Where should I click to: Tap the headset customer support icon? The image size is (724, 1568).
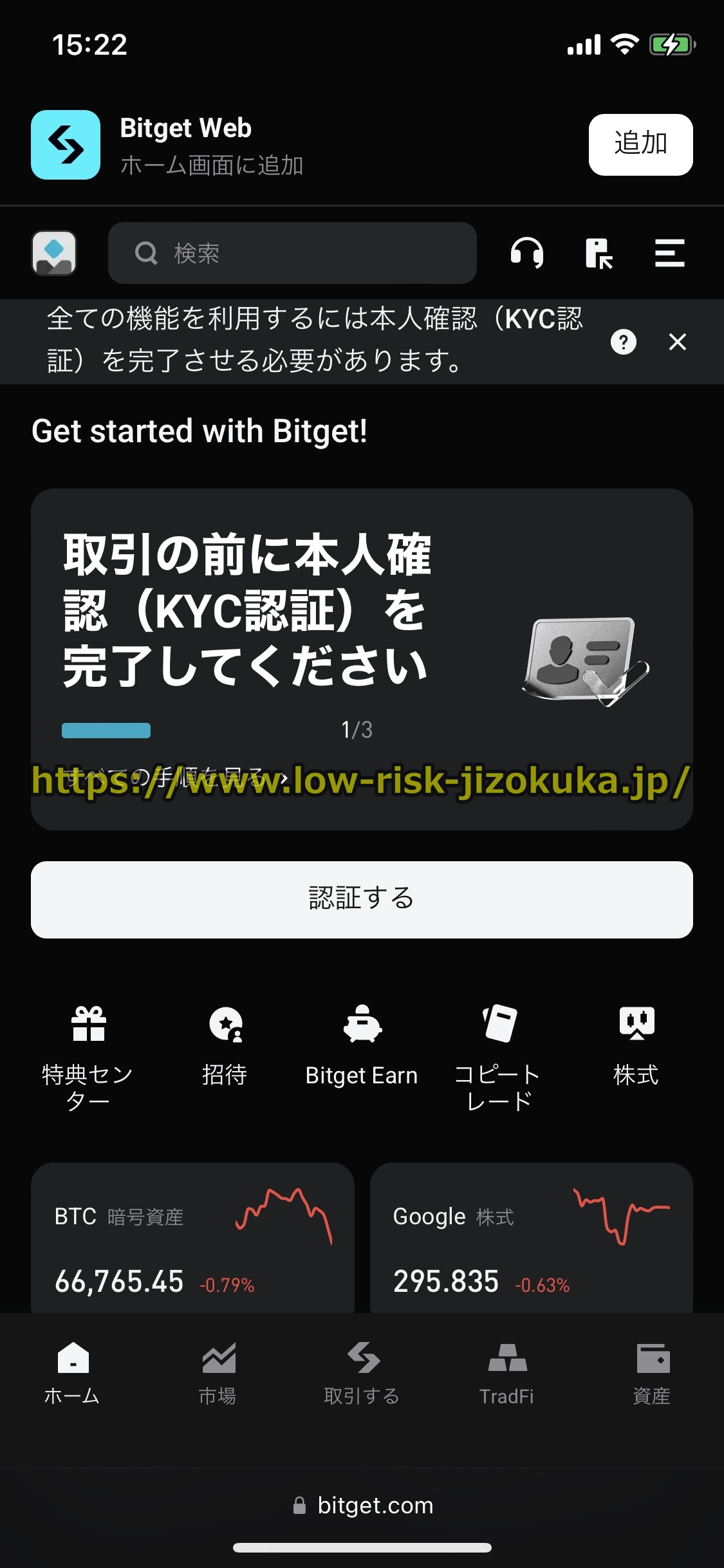click(526, 253)
